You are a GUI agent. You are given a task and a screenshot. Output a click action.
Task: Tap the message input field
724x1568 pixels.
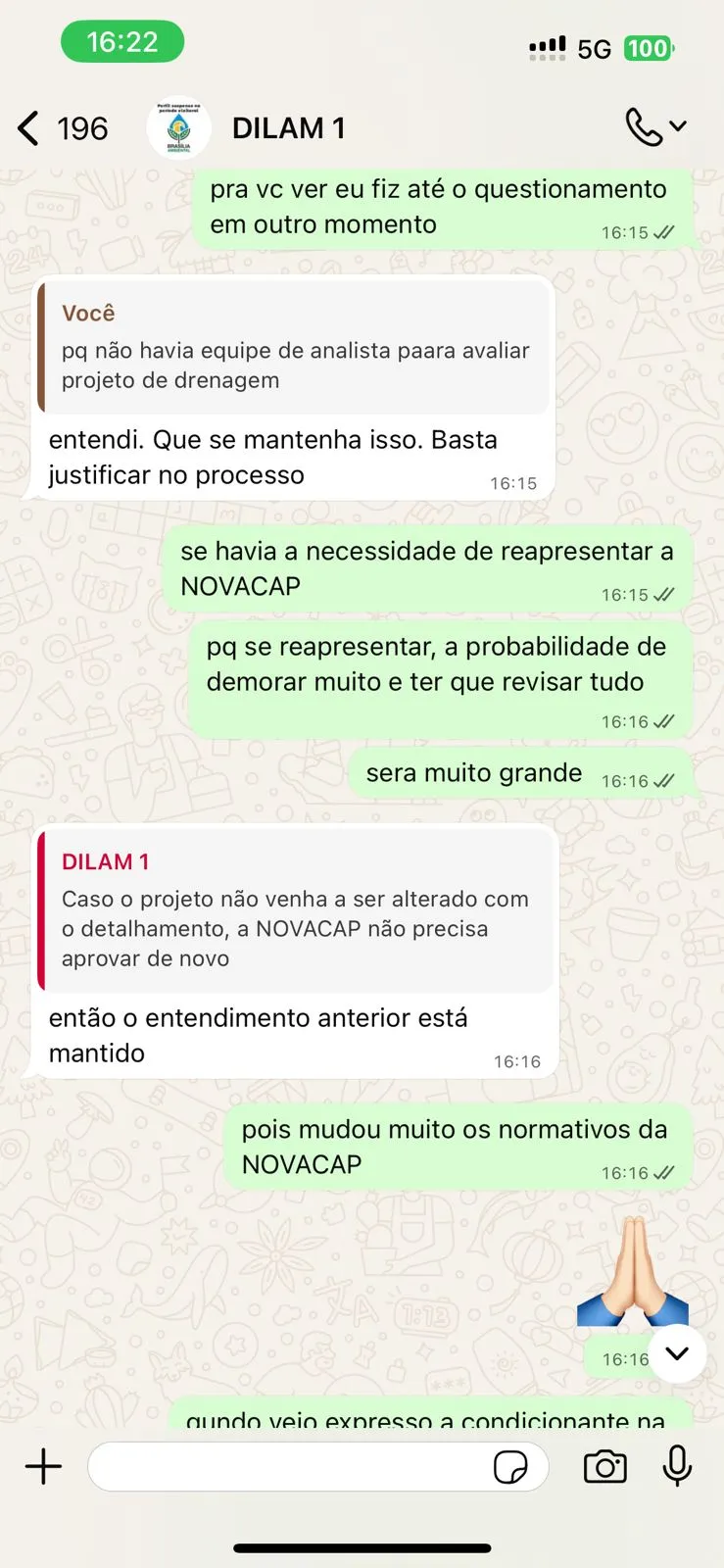294,1467
